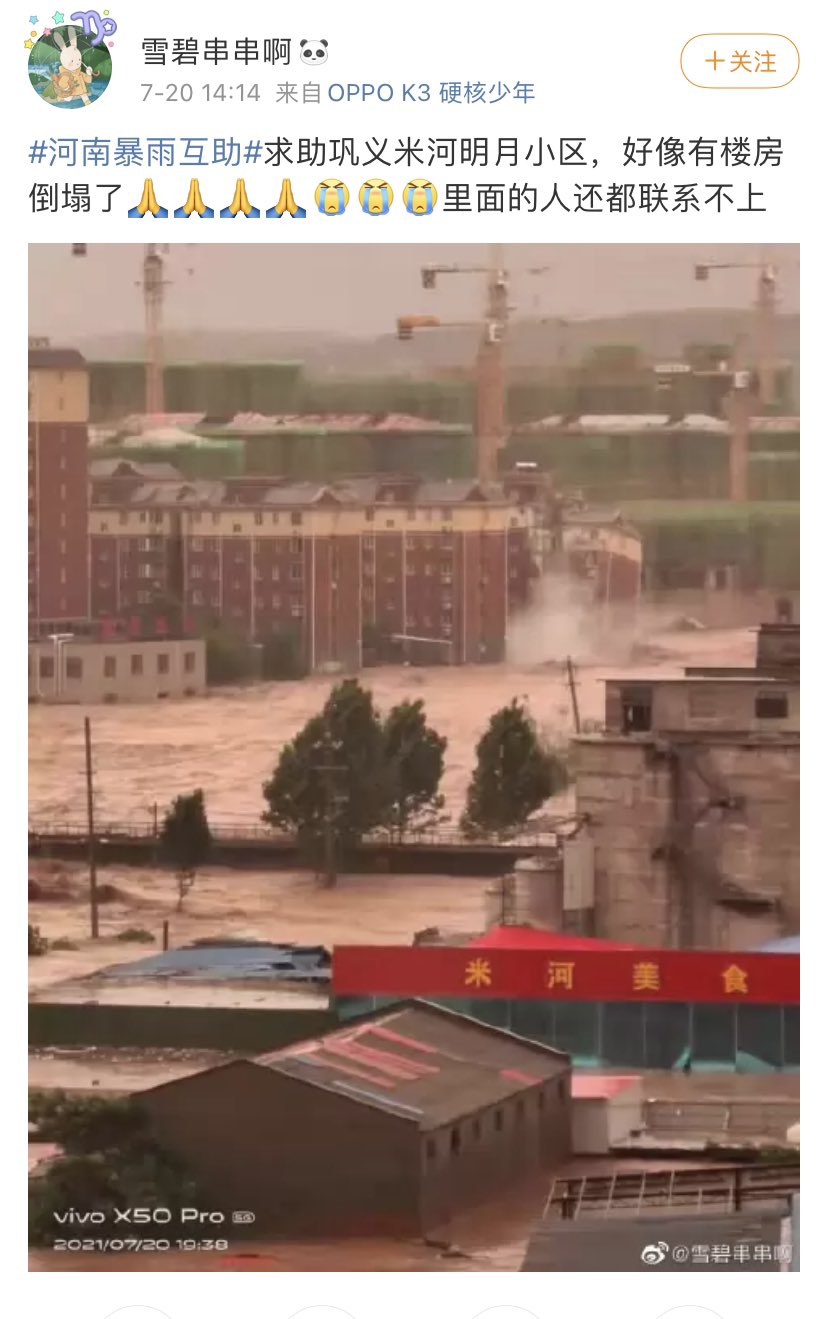The width and height of the screenshot is (828, 1319).
Task: Open the #河南暴雨互助# hashtag topic
Action: 145,152
